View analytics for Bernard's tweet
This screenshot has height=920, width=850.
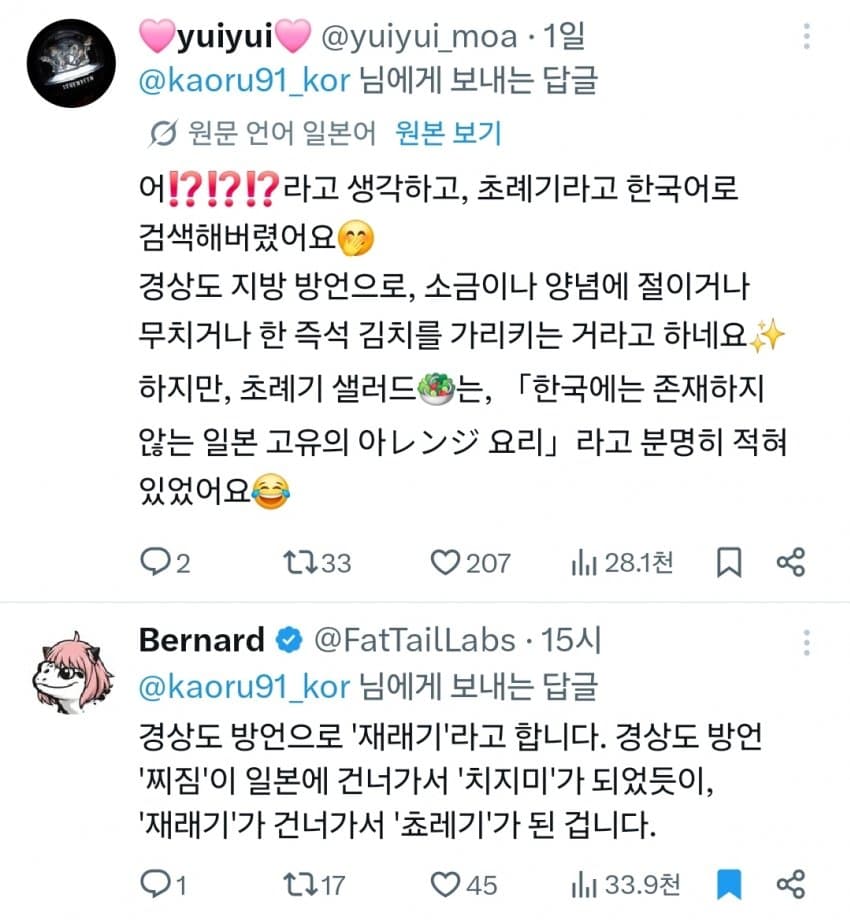pos(625,884)
